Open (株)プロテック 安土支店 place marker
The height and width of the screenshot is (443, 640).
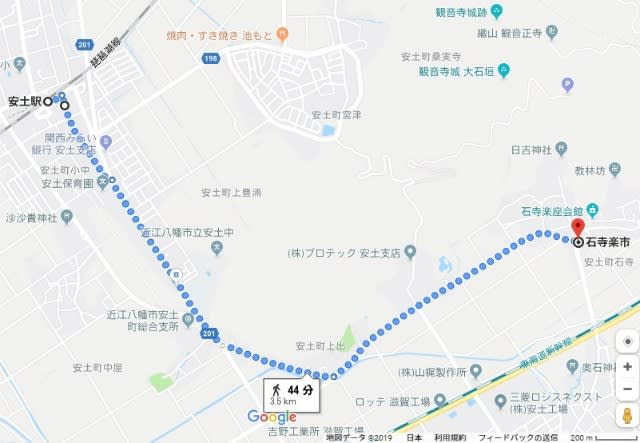412,252
